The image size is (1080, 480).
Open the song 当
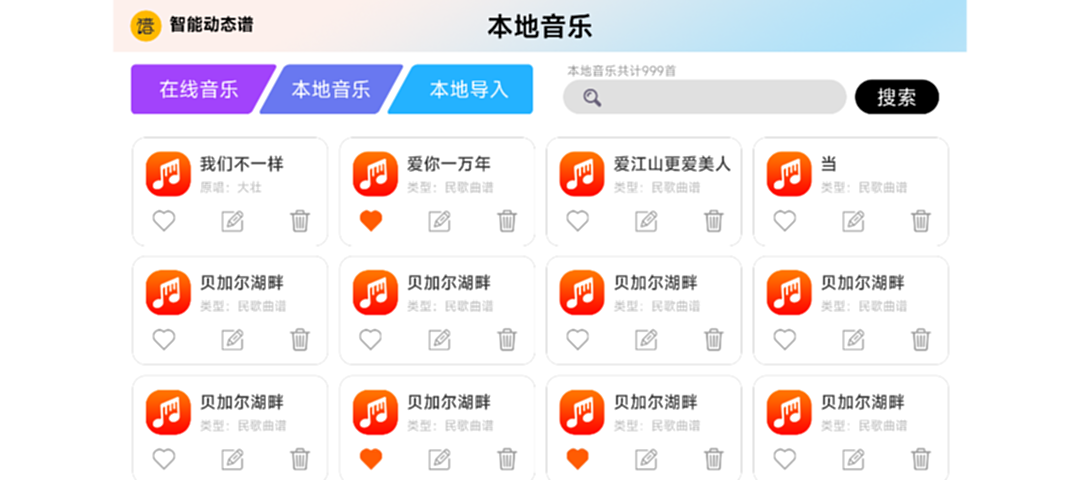point(828,165)
